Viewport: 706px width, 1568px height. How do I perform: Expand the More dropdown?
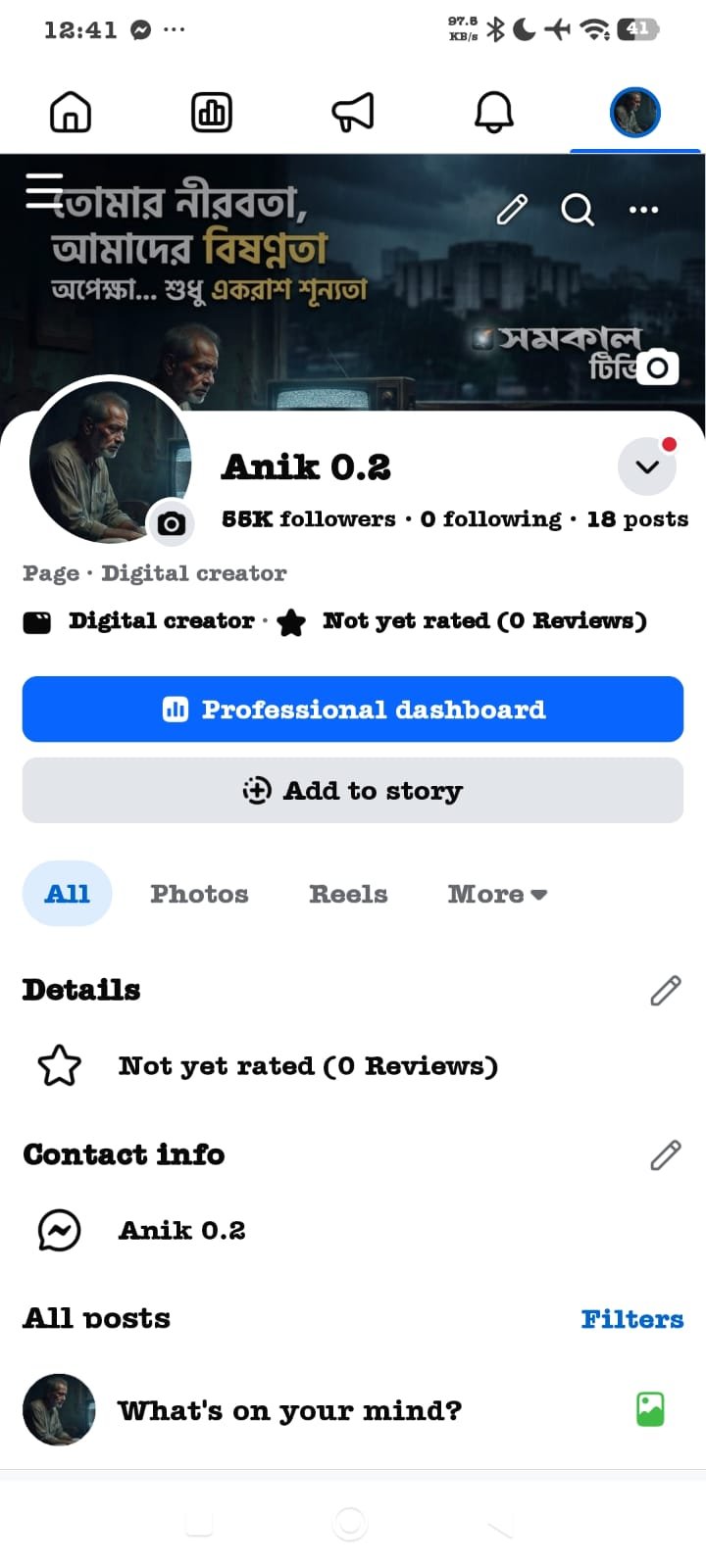point(497,894)
